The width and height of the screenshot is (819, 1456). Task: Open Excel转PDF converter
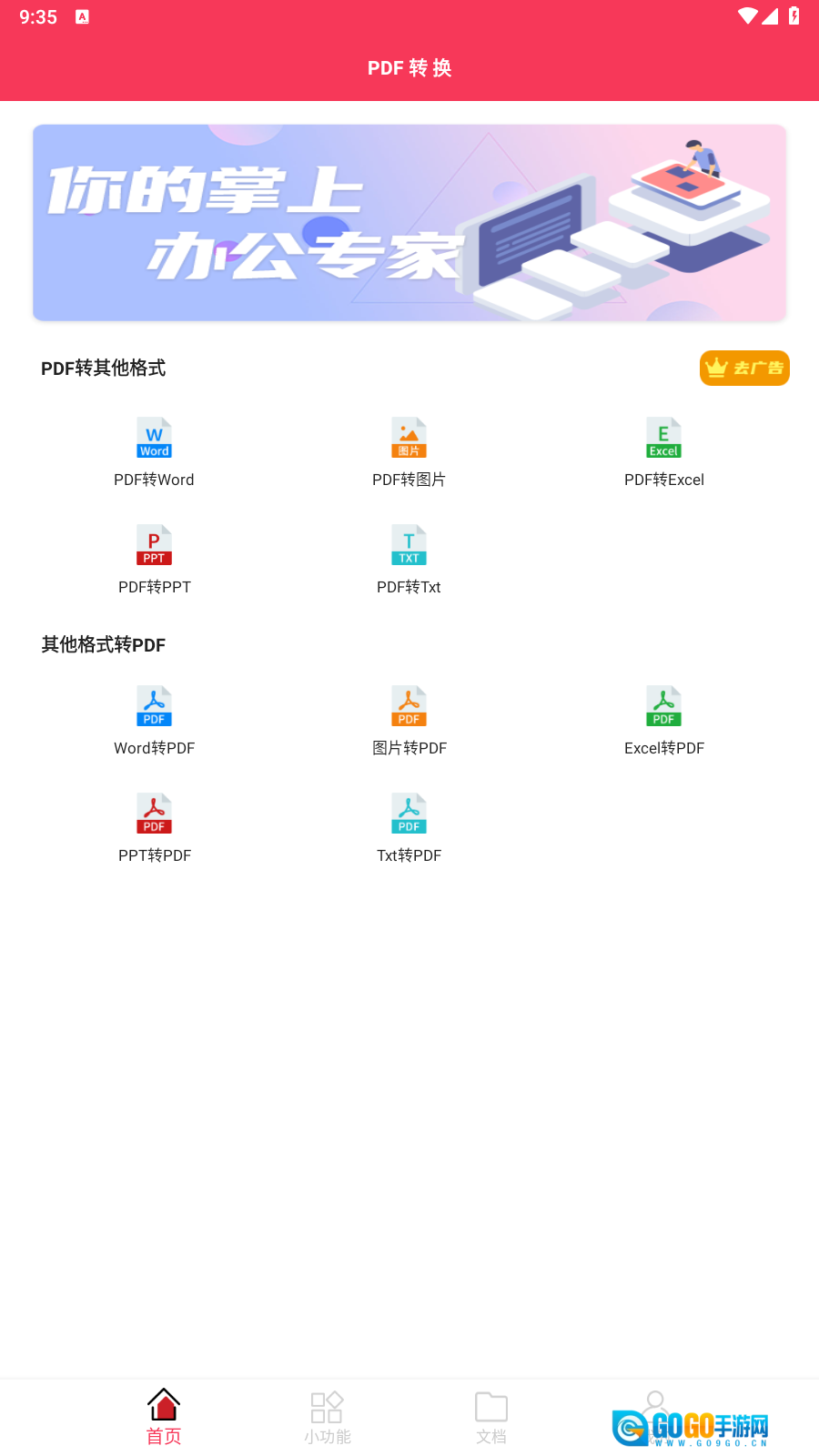coord(663,721)
